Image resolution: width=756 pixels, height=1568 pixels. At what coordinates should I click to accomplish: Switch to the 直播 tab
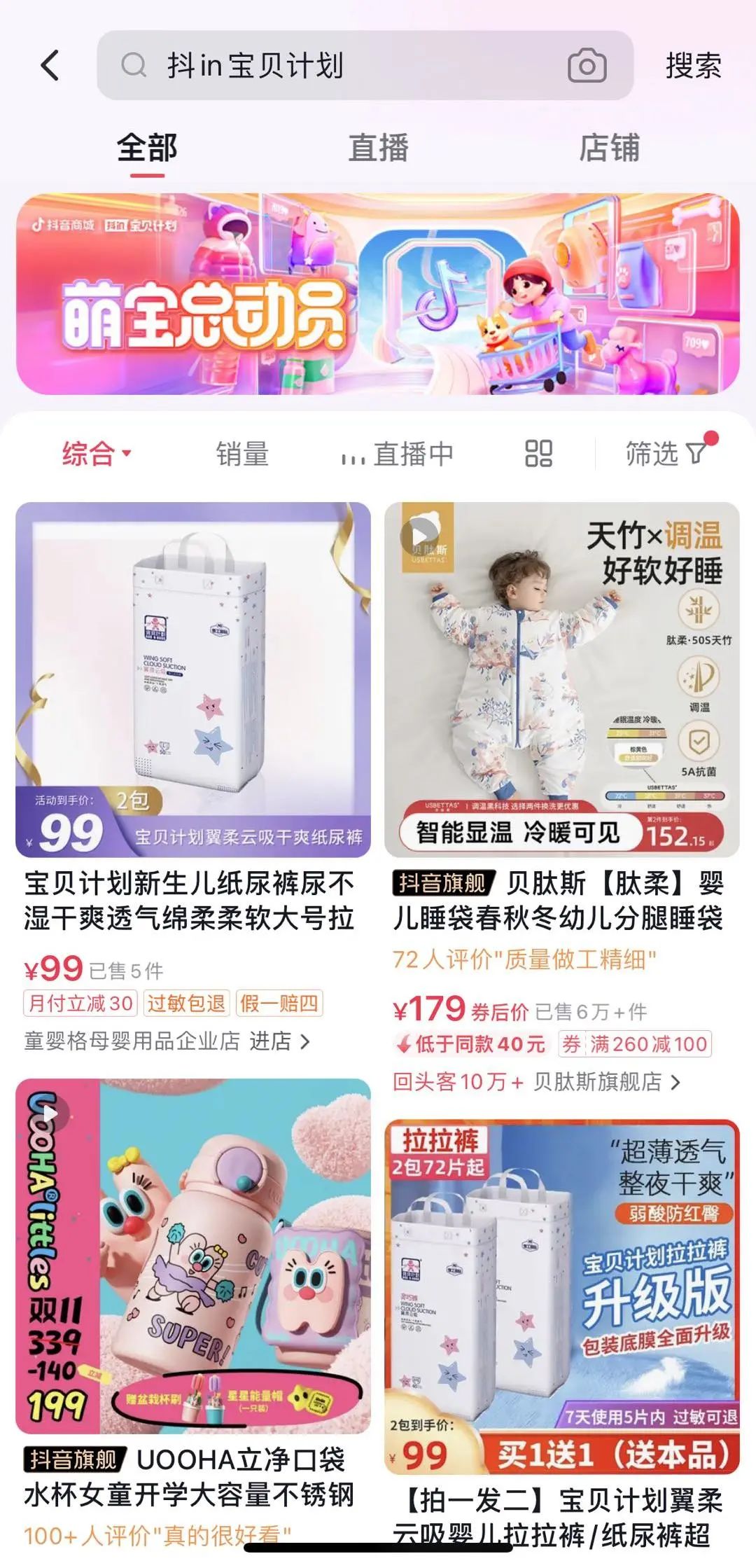378,148
